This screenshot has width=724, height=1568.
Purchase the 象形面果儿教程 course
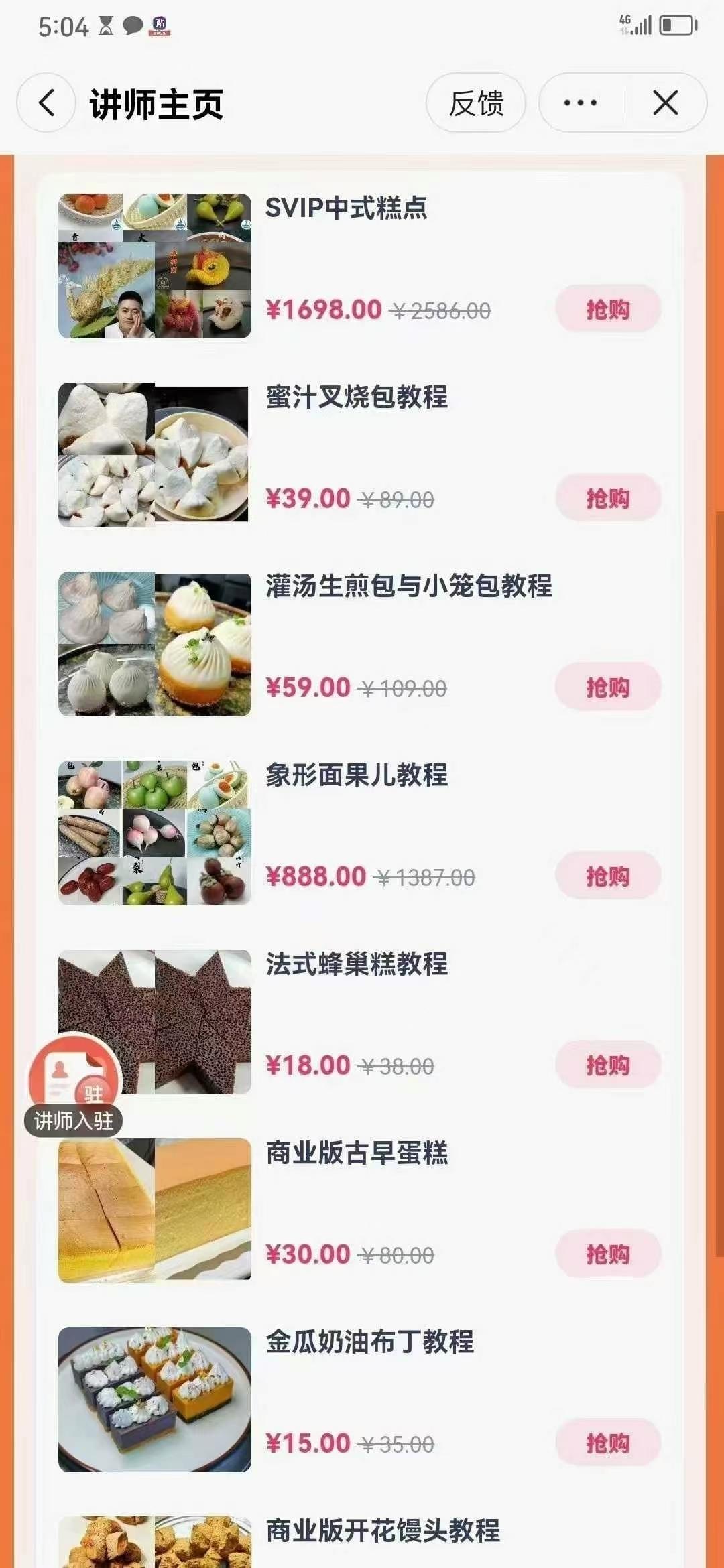[x=608, y=876]
